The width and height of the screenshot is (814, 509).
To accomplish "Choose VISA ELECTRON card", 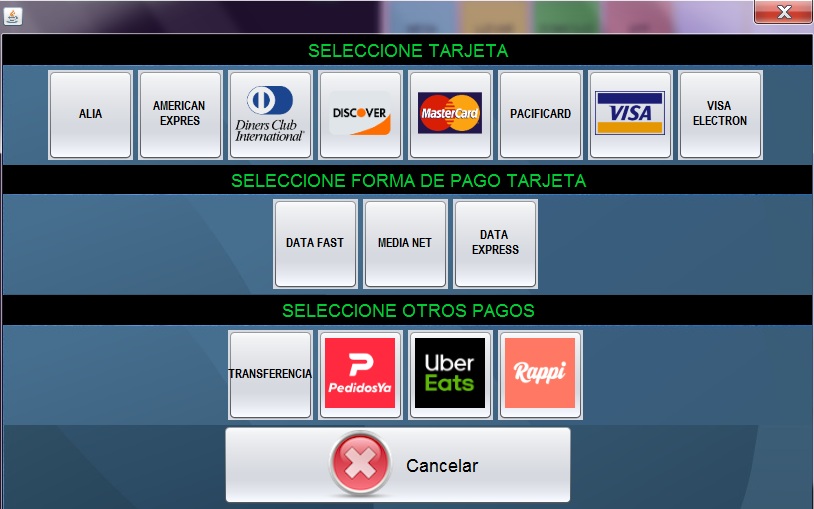I will pos(720,114).
